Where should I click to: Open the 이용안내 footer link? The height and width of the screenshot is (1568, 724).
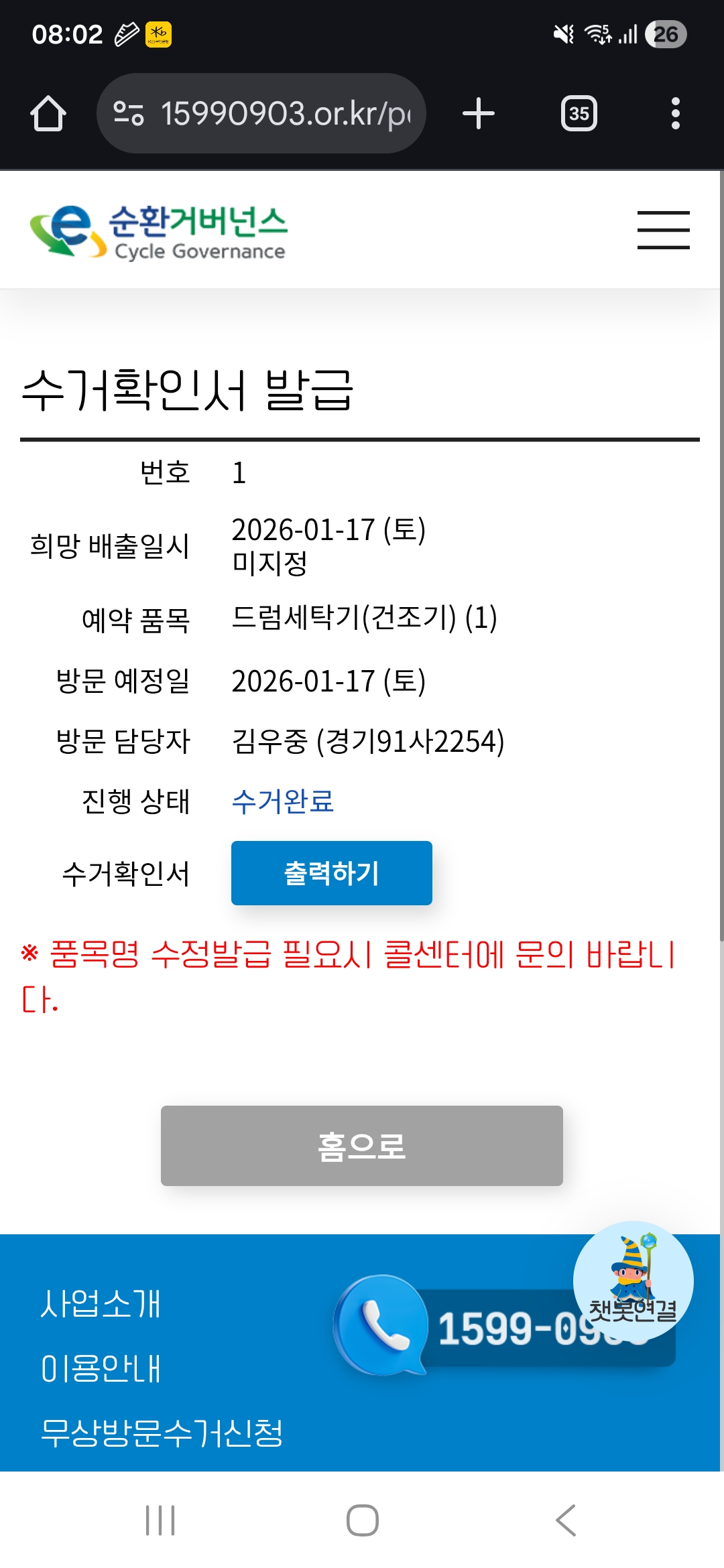(101, 1368)
